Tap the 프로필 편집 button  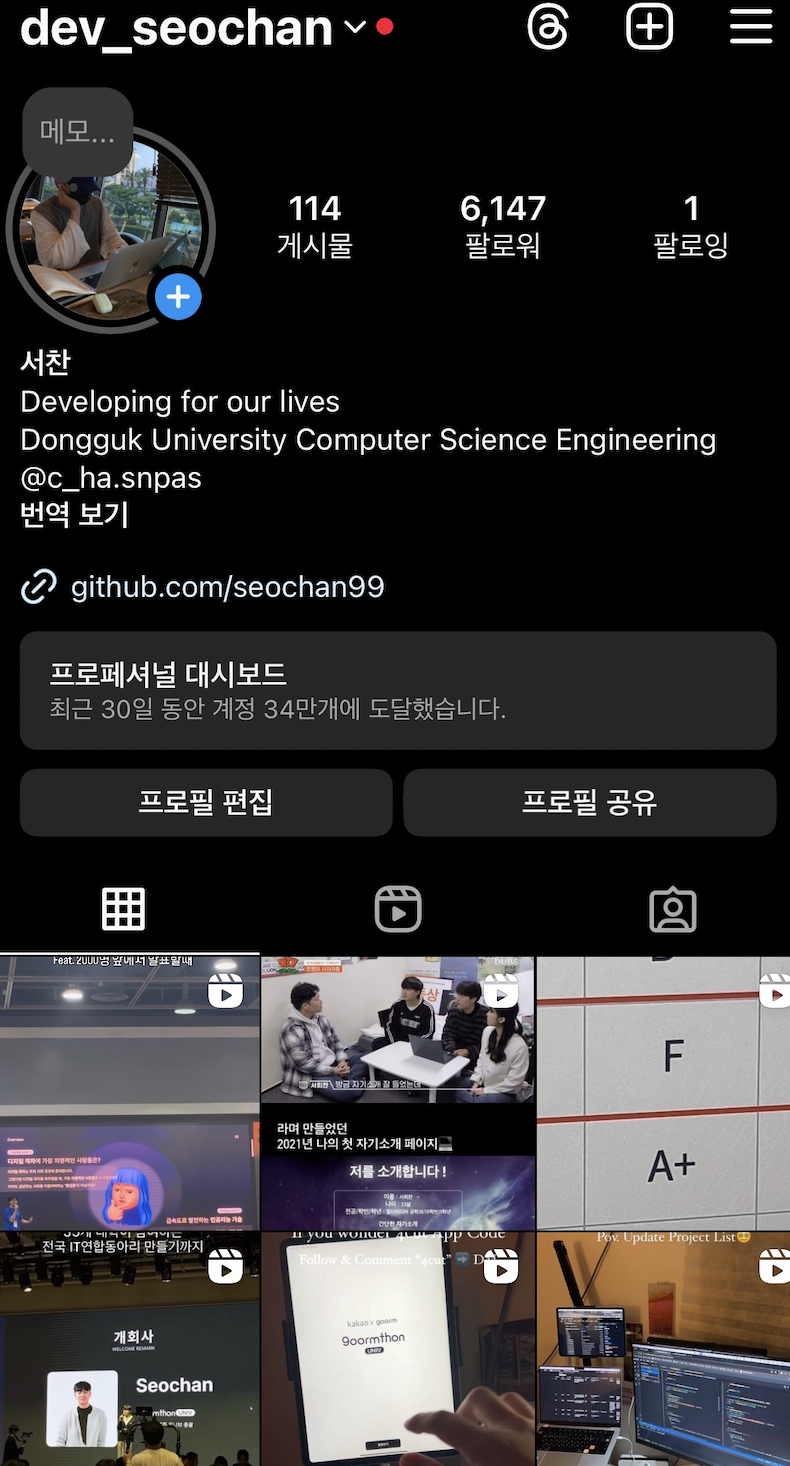(x=206, y=802)
